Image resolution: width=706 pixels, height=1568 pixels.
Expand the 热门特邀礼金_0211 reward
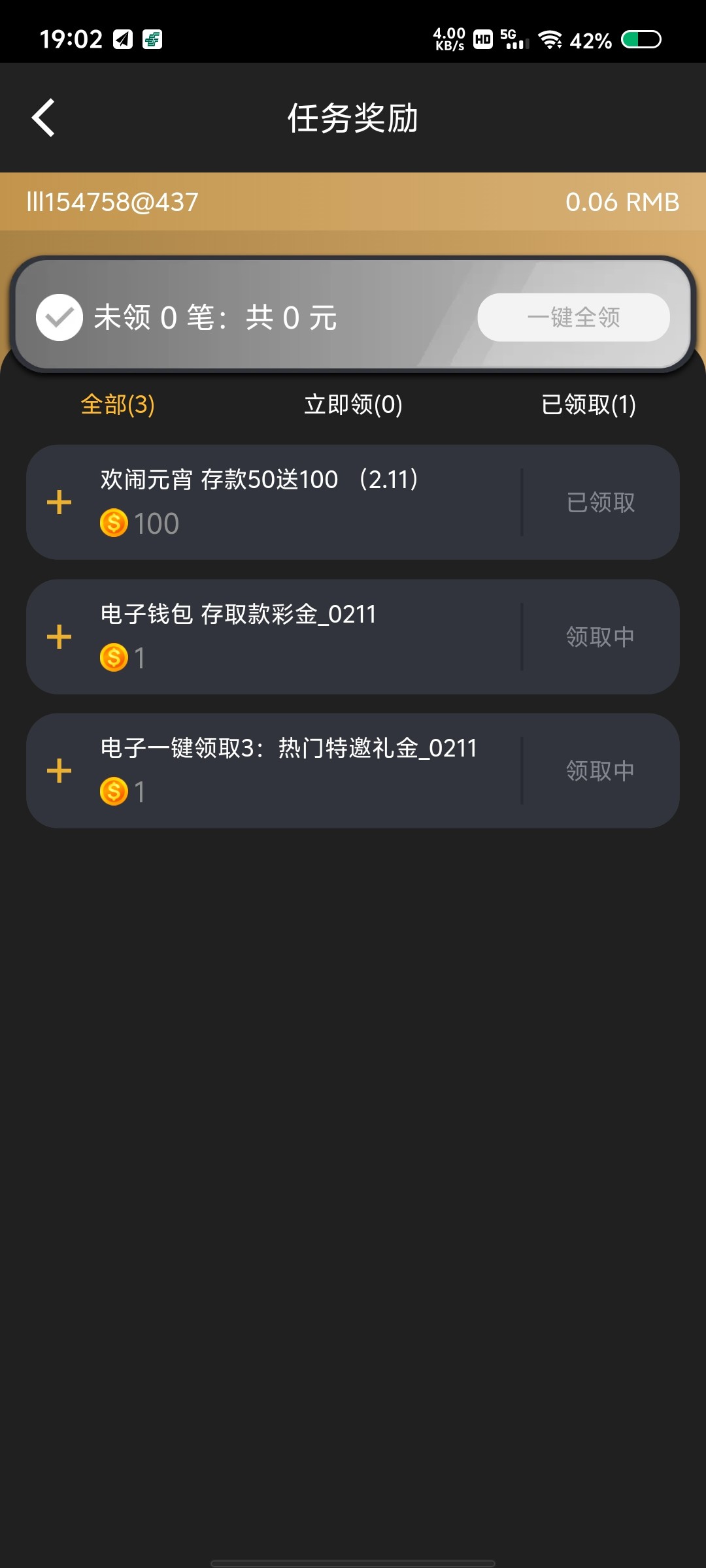coord(59,771)
